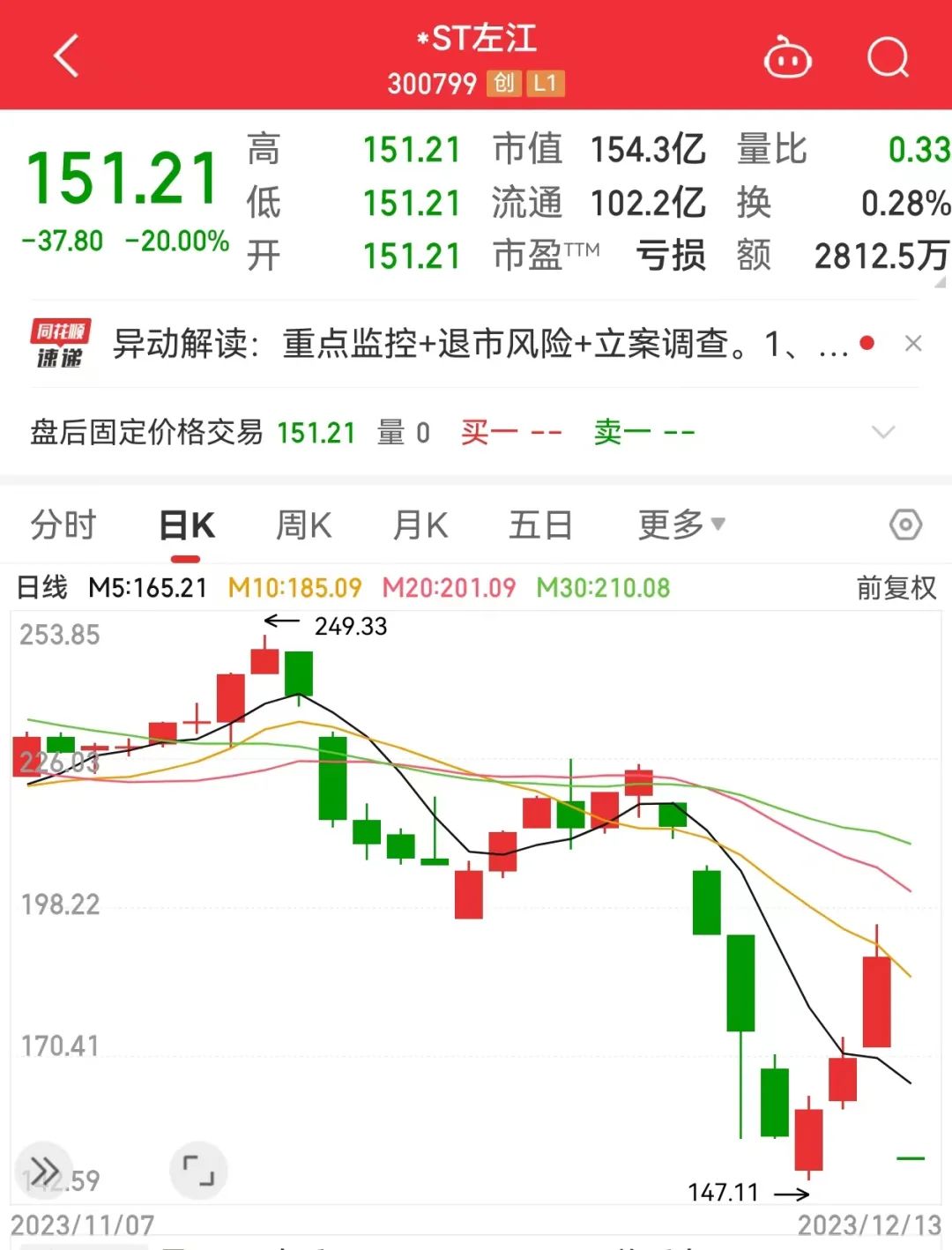Screen dimensions: 952x1250
Task: Go back using the header arrow
Action: click(x=67, y=56)
